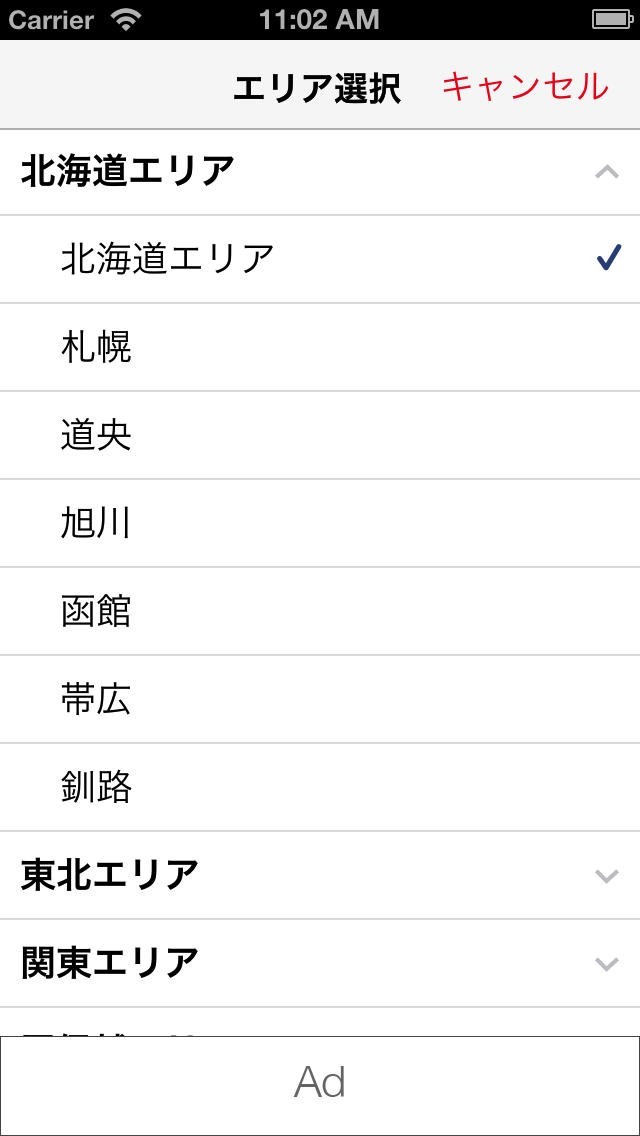Expand the 関東エリア section
This screenshot has width=640, height=1136.
pyautogui.click(x=320, y=963)
